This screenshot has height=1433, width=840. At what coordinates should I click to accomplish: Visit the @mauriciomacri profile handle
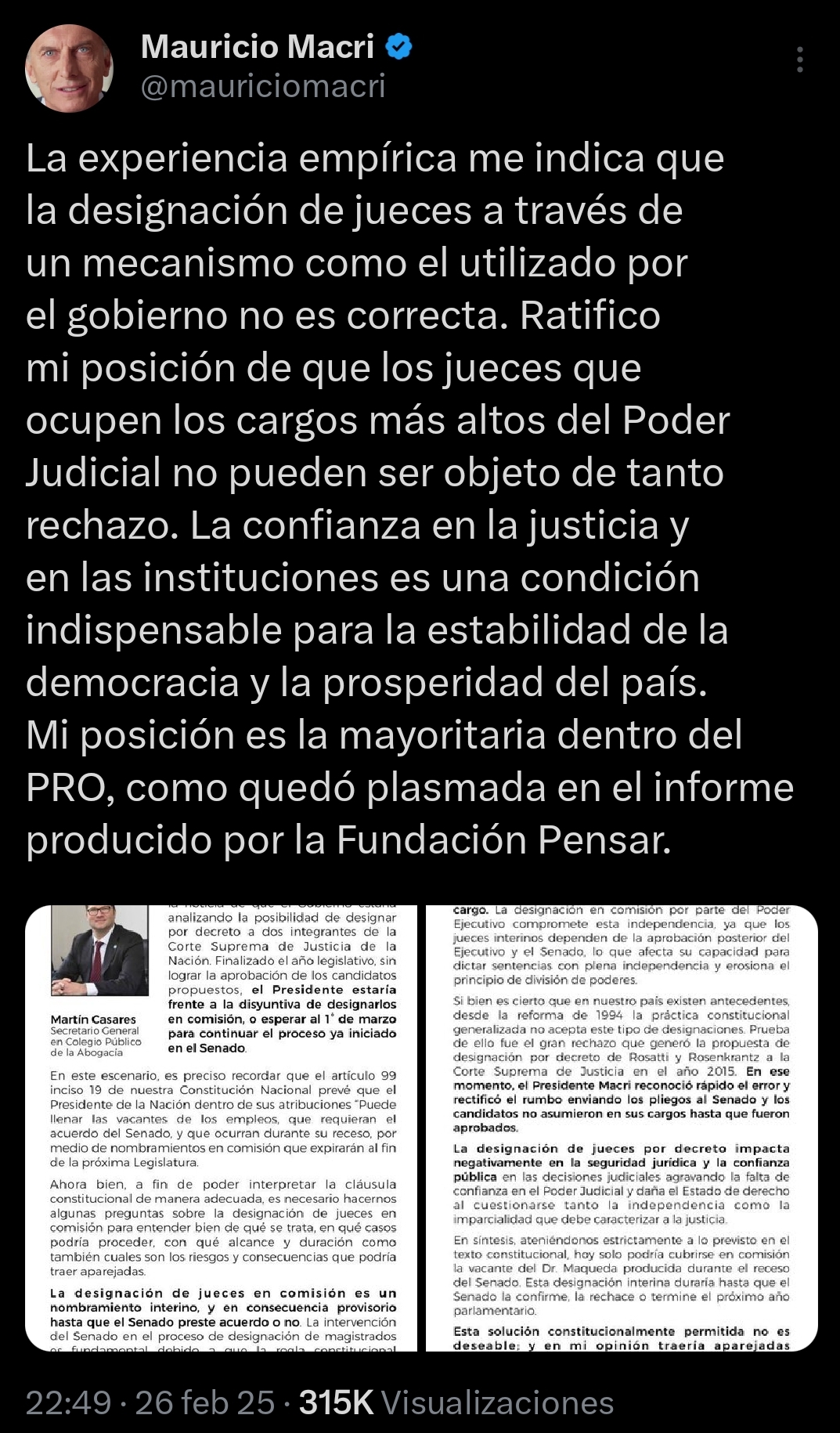pos(263,86)
